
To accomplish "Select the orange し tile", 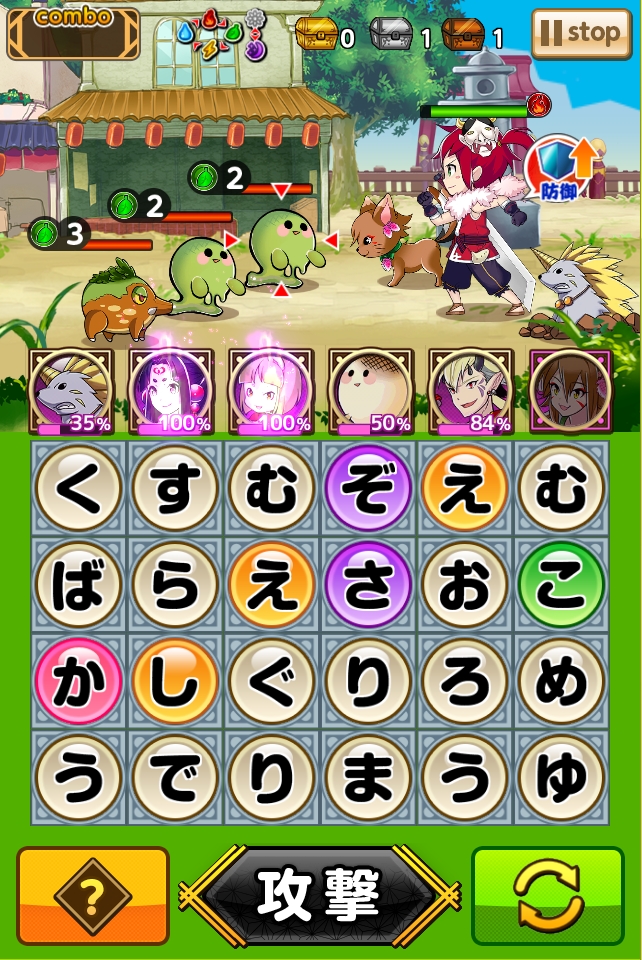I will tap(176, 681).
